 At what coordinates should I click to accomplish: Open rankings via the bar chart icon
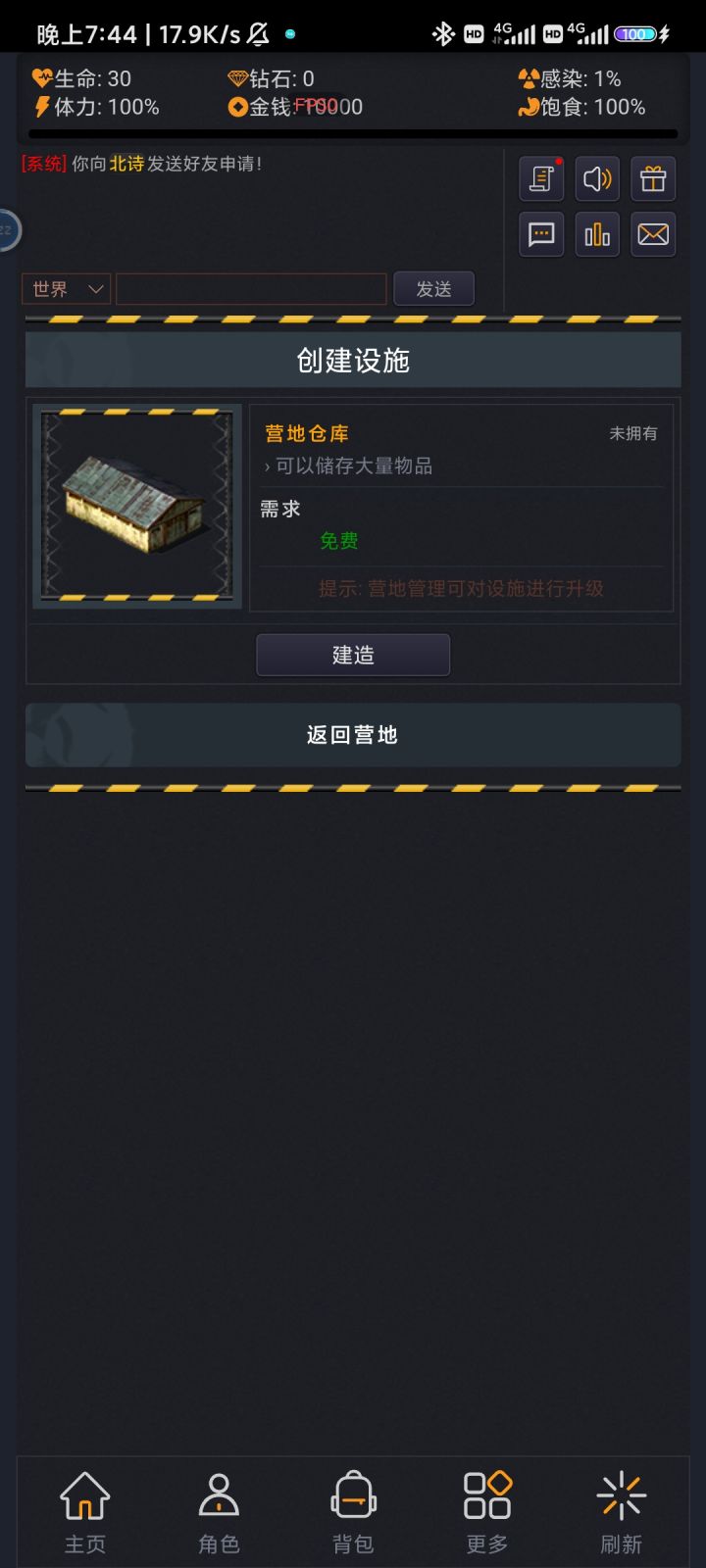click(x=596, y=235)
